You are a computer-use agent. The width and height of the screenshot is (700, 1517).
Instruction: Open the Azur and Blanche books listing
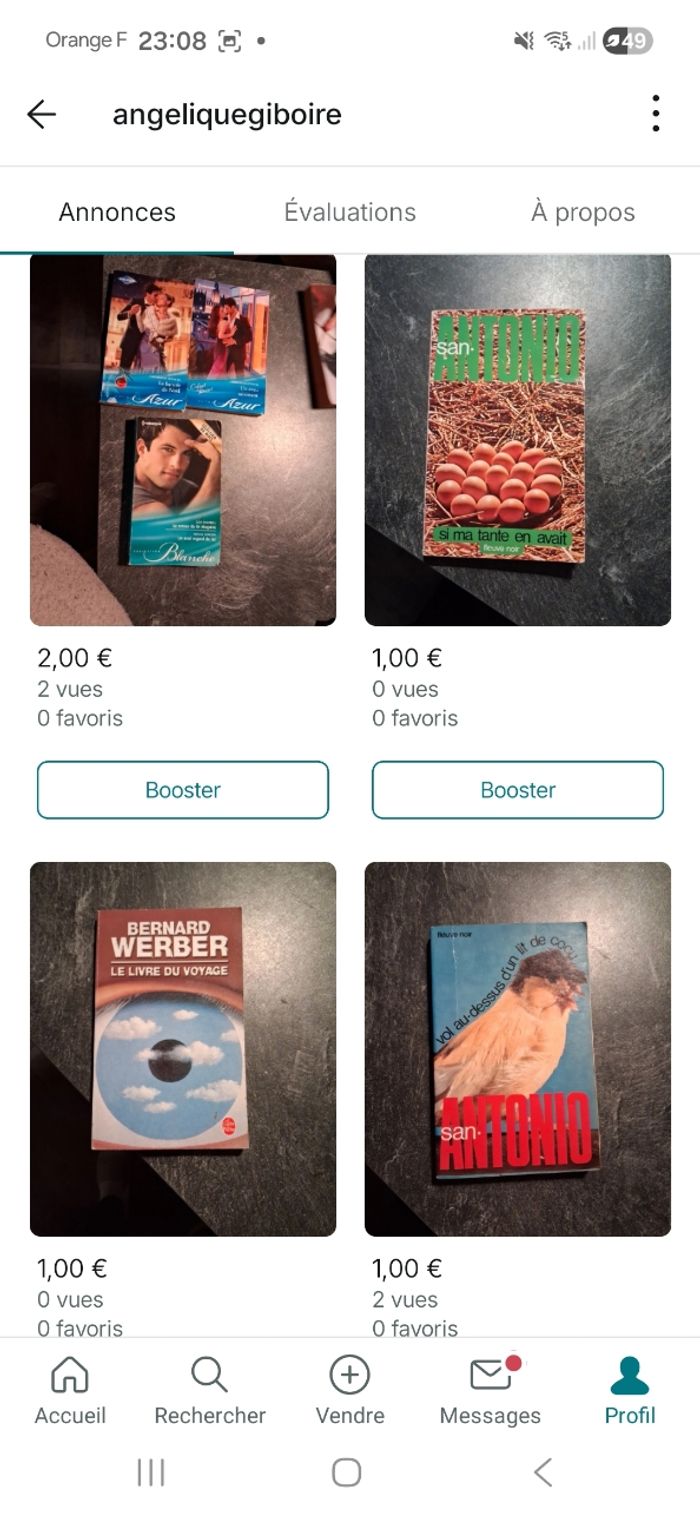183,440
